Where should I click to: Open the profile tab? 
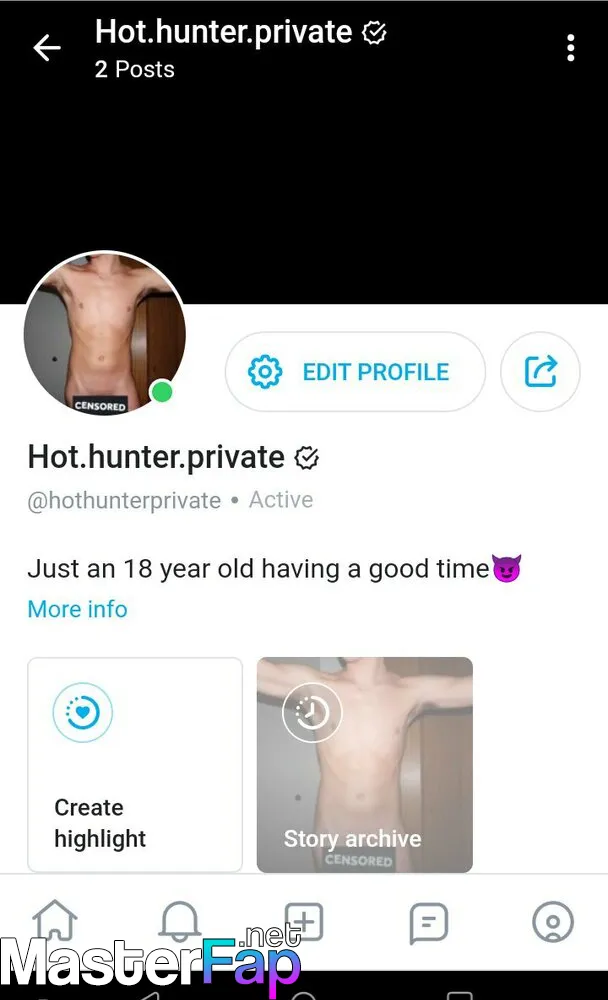pyautogui.click(x=552, y=922)
